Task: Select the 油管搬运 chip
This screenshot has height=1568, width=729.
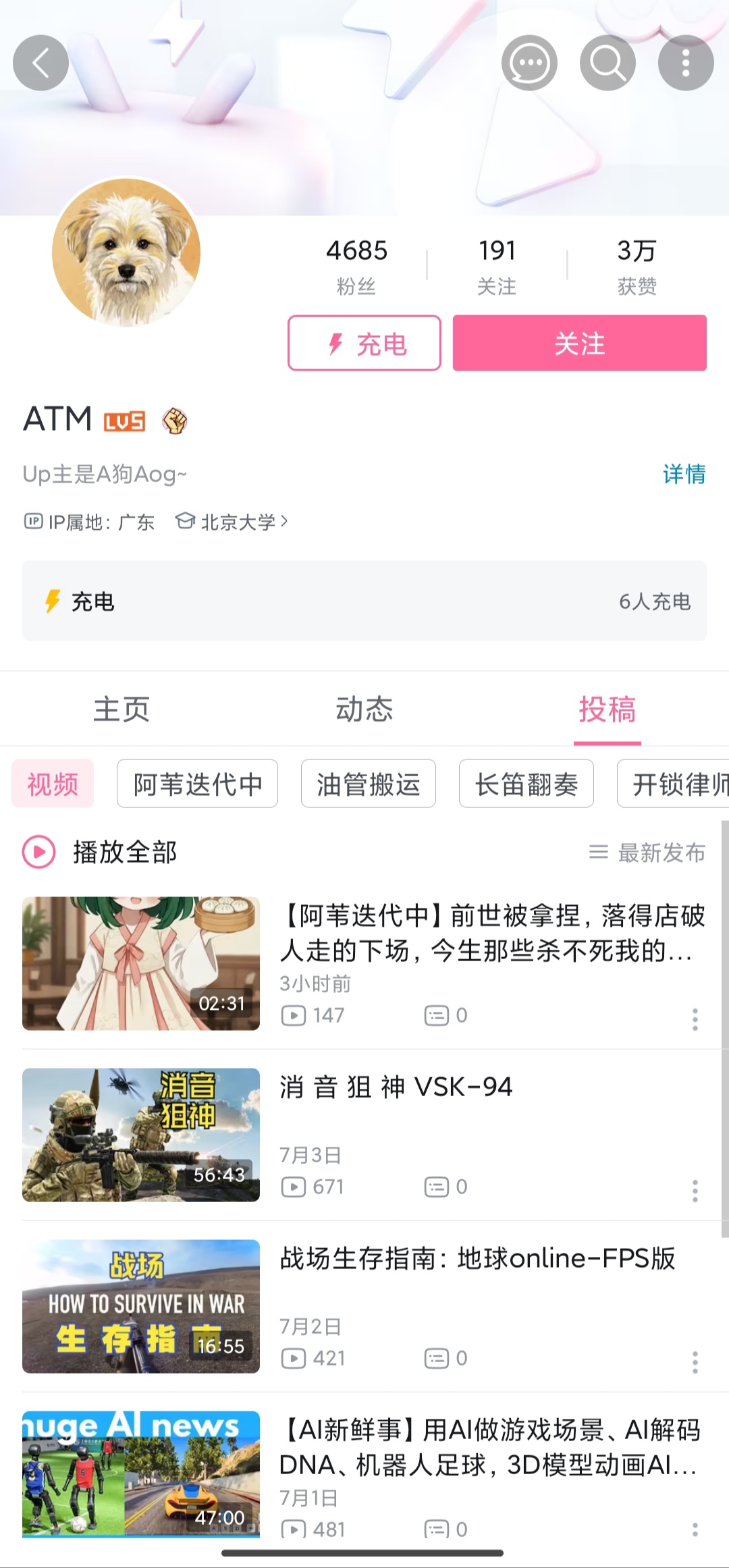Action: coord(369,784)
